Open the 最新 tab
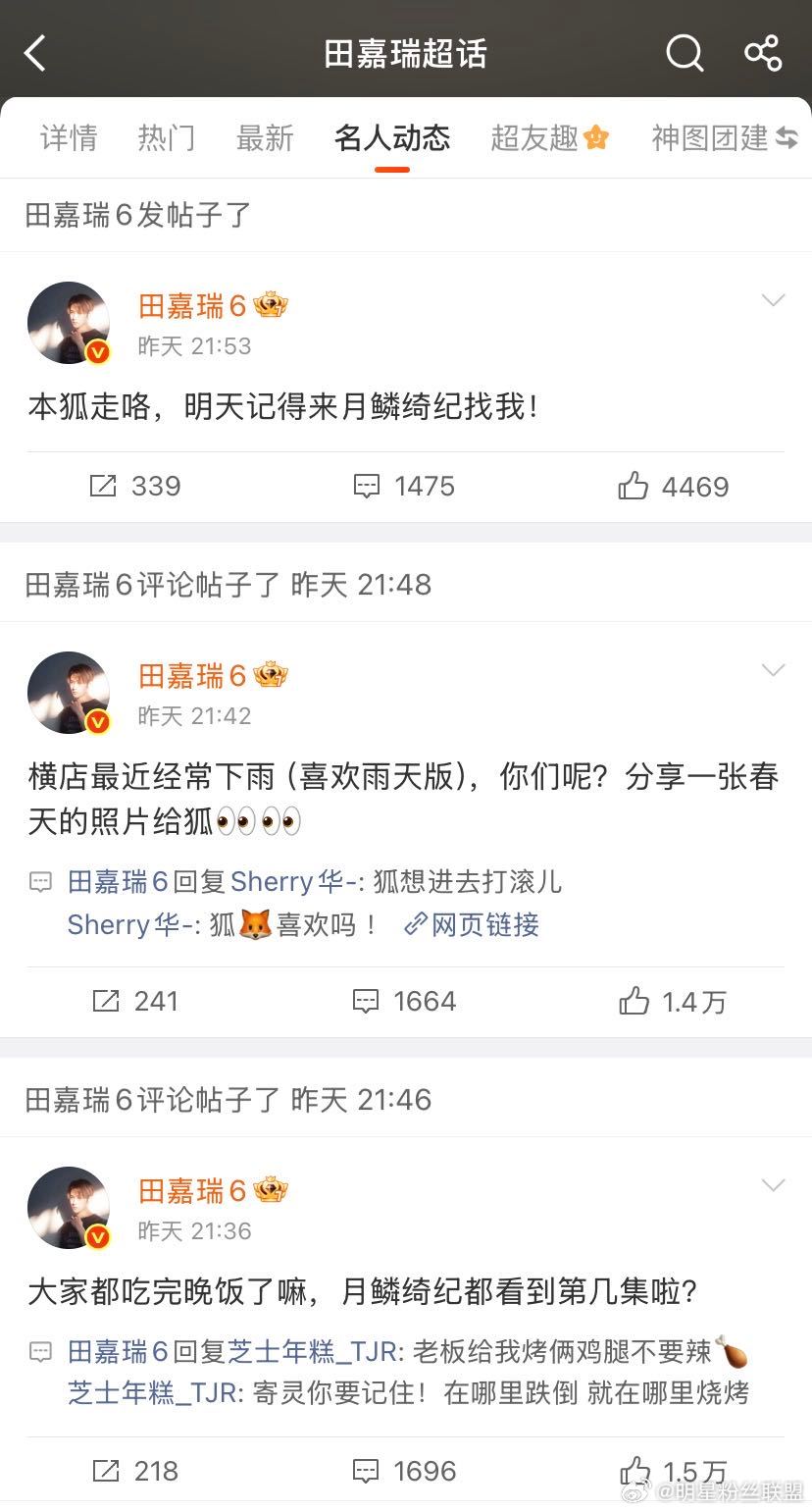The image size is (812, 1511). click(x=265, y=138)
